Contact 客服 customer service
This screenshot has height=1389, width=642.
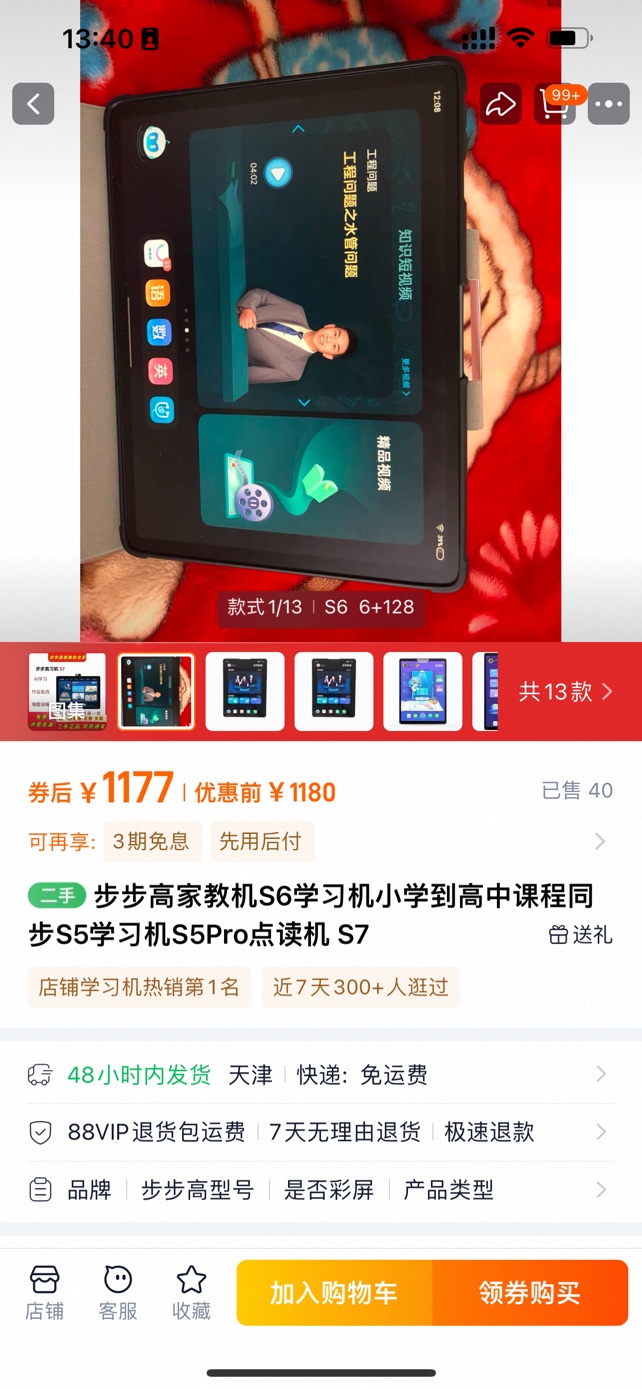[118, 1292]
